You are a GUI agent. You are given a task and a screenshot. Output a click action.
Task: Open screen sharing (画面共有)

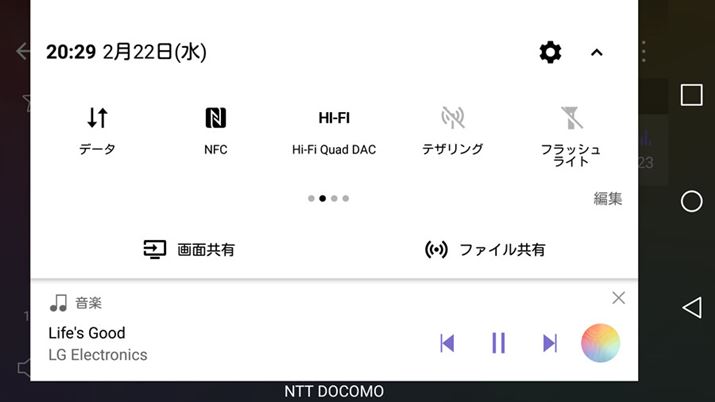point(190,250)
